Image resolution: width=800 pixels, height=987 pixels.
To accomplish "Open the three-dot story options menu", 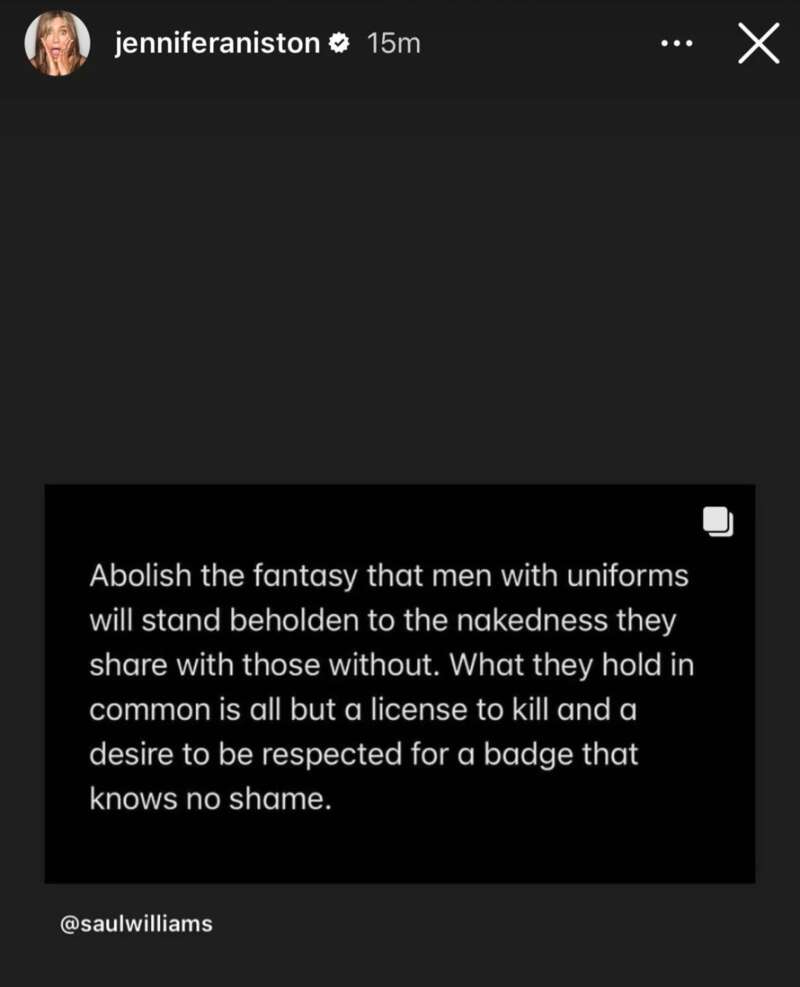I will 677,44.
